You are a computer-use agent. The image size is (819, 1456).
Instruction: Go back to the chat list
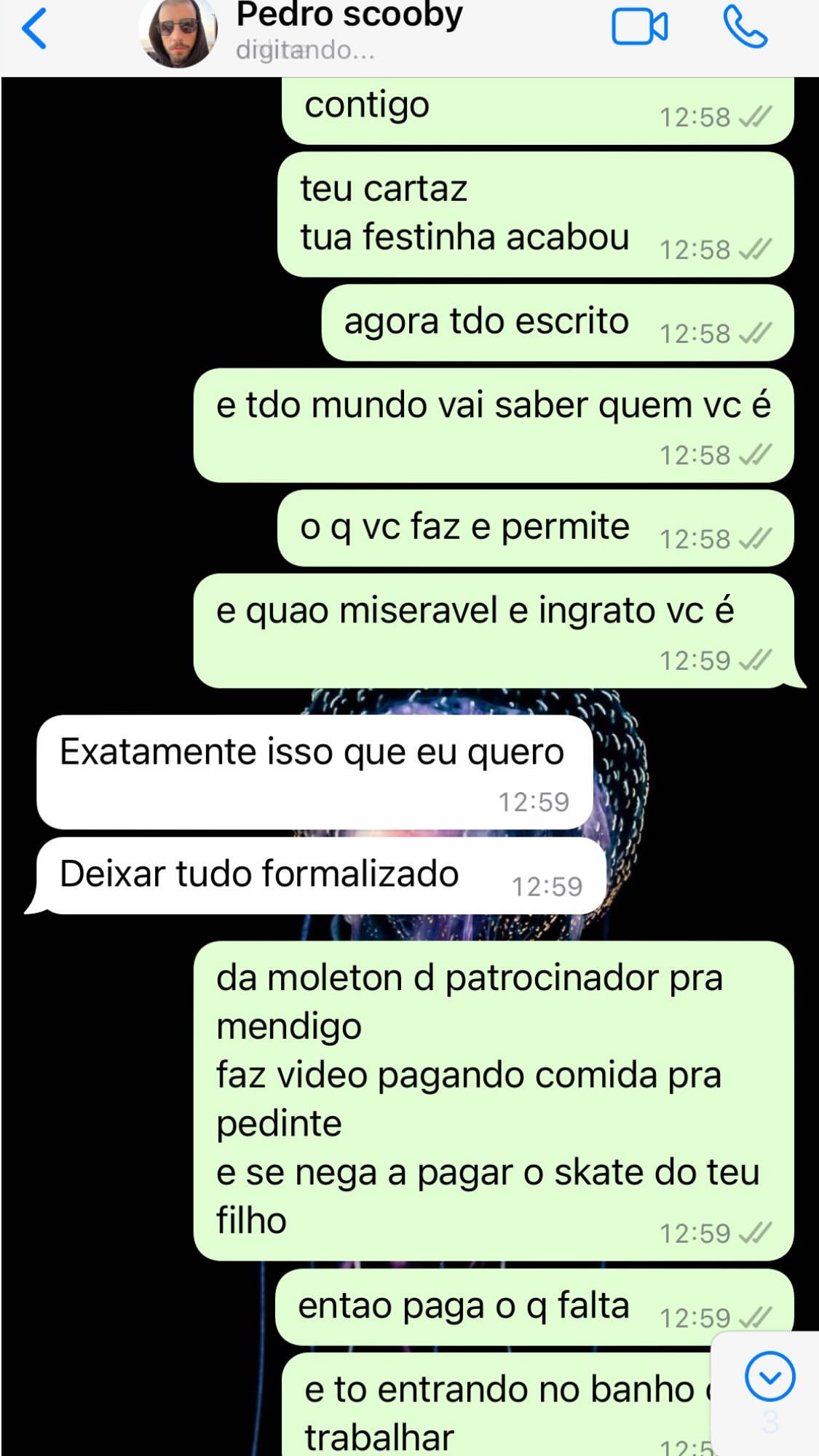[34, 29]
